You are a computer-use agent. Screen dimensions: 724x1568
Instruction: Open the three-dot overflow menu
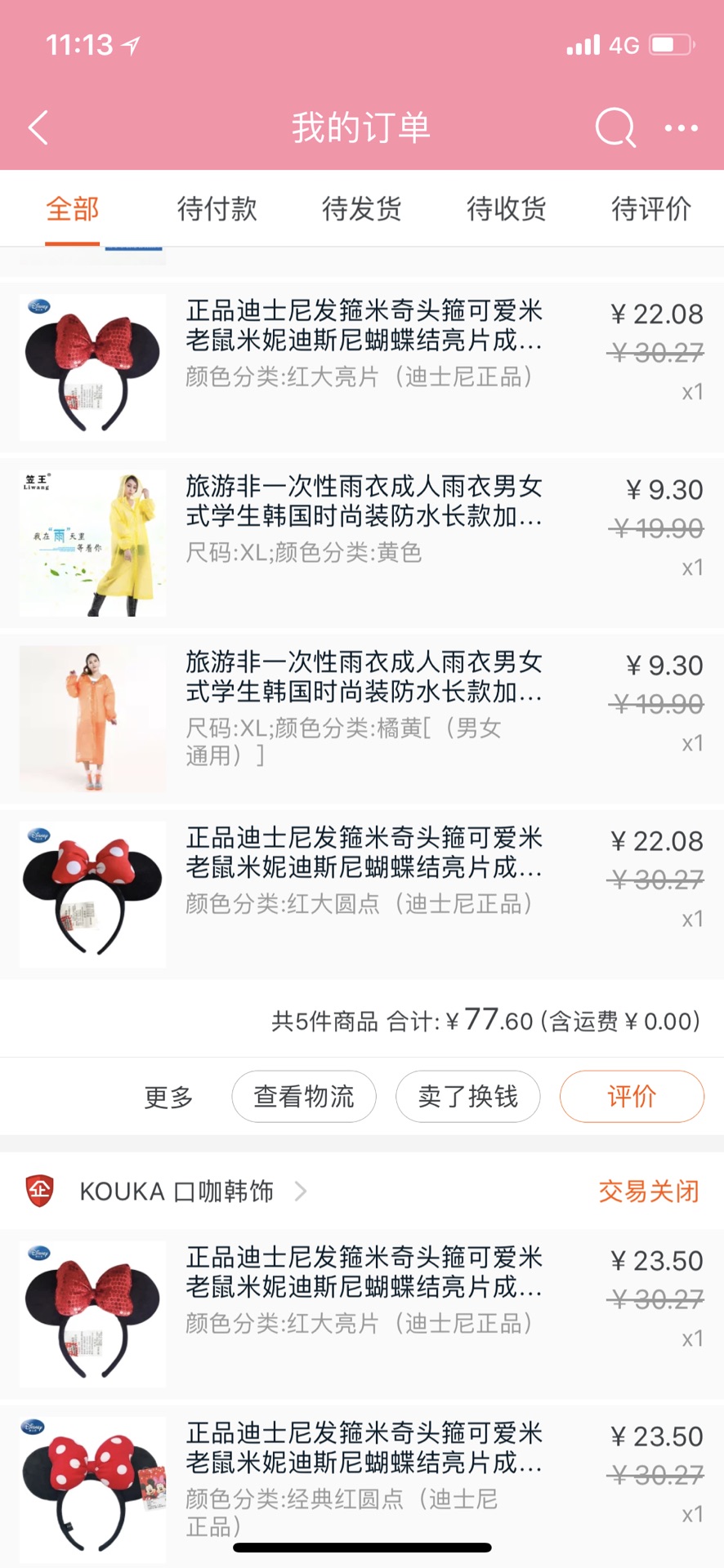[x=681, y=128]
